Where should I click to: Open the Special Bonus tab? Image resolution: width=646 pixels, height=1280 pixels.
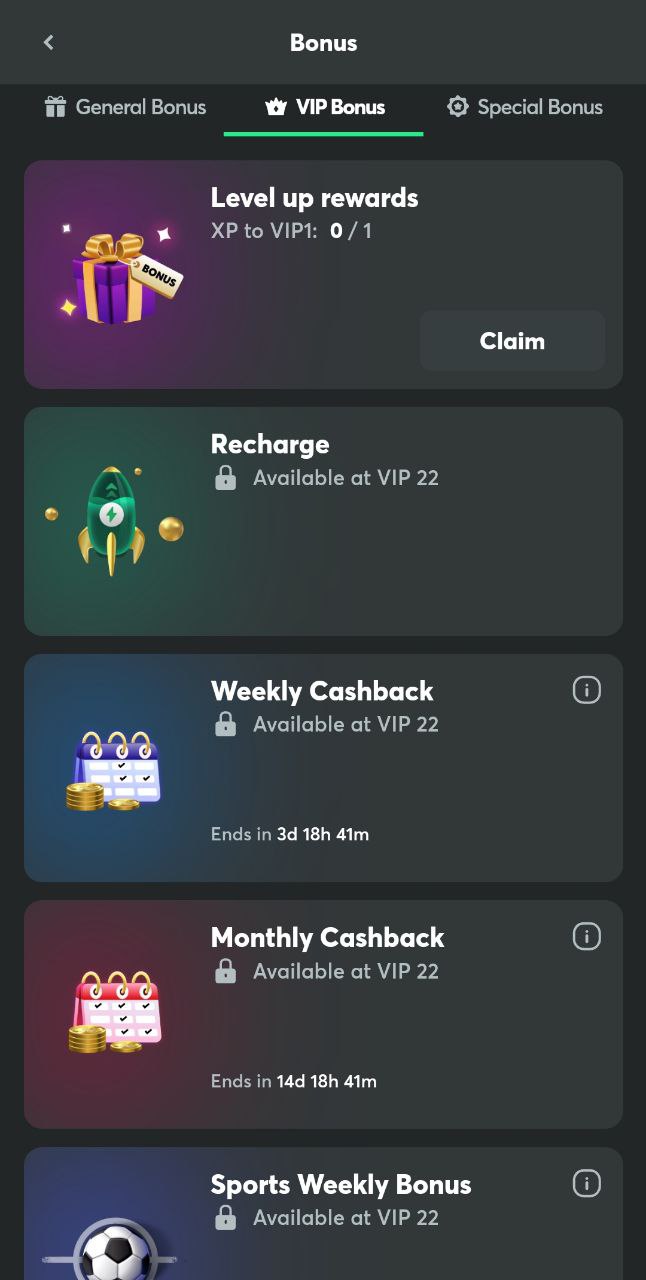(x=525, y=107)
